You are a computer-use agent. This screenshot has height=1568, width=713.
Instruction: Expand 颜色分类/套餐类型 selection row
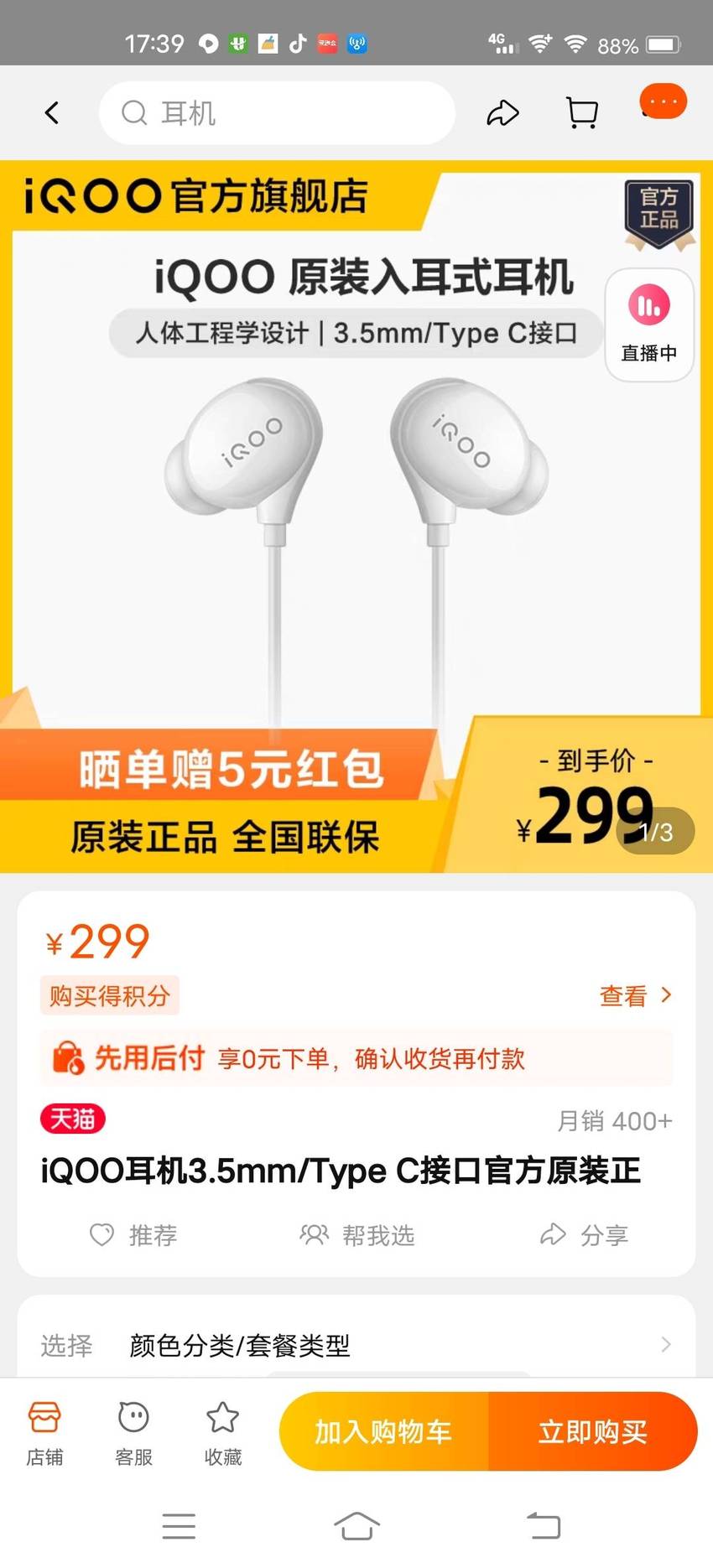tap(356, 1345)
